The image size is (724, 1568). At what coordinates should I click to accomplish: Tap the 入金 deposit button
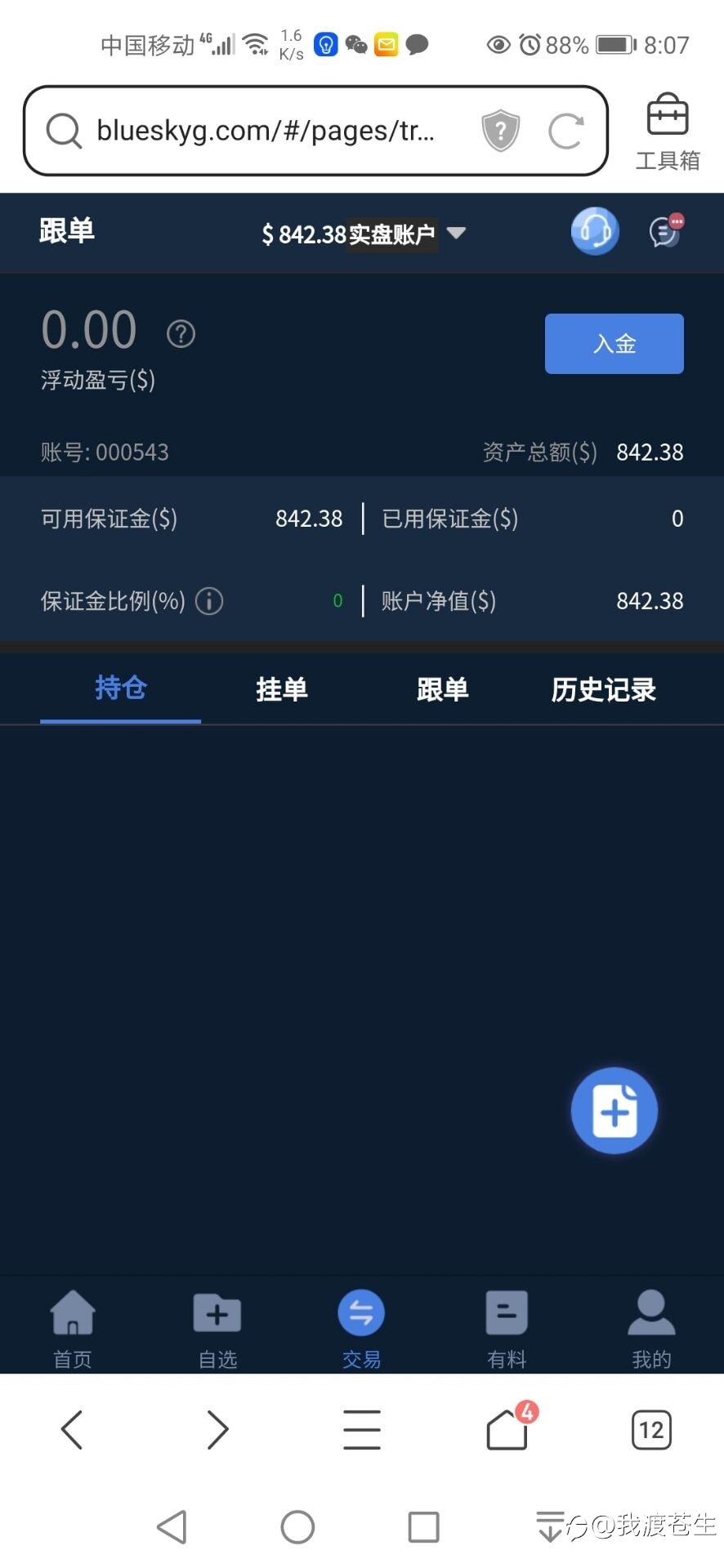(x=614, y=344)
